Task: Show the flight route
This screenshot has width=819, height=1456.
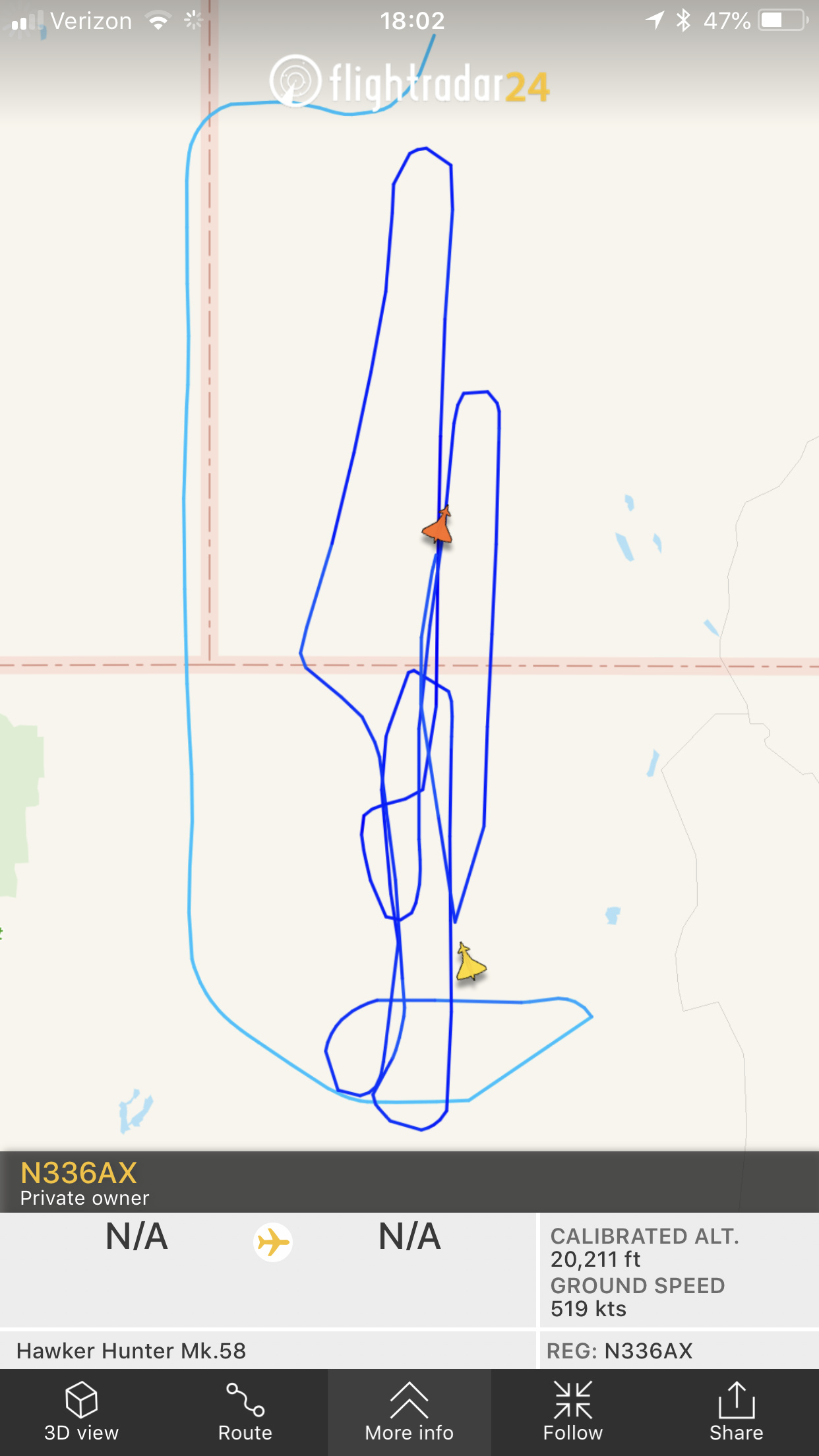Action: click(x=245, y=1412)
